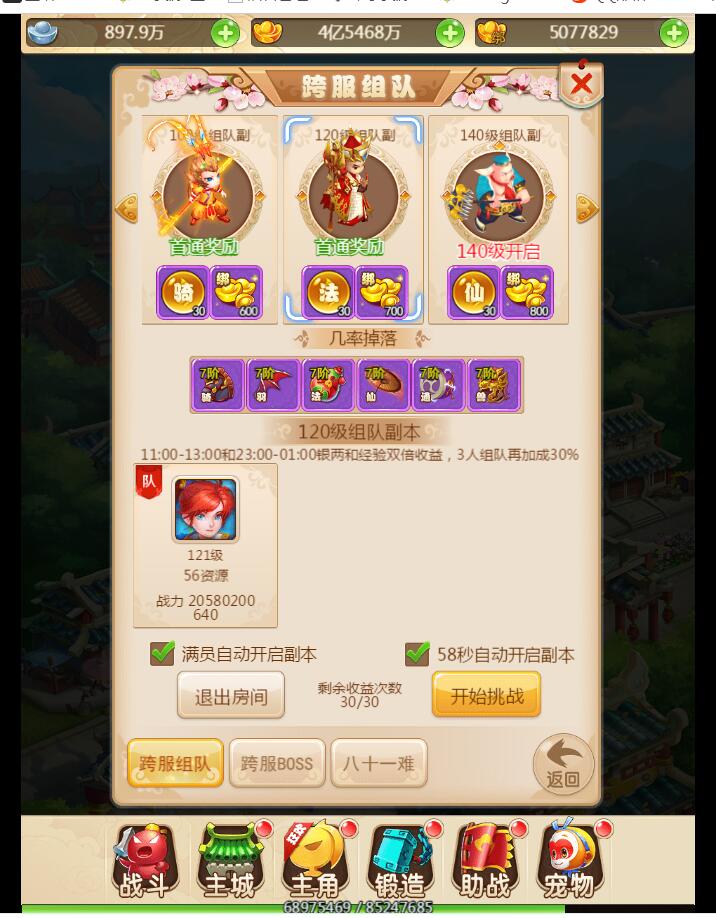
Task: Switch to the 跨服BOSS tab
Action: (277, 764)
